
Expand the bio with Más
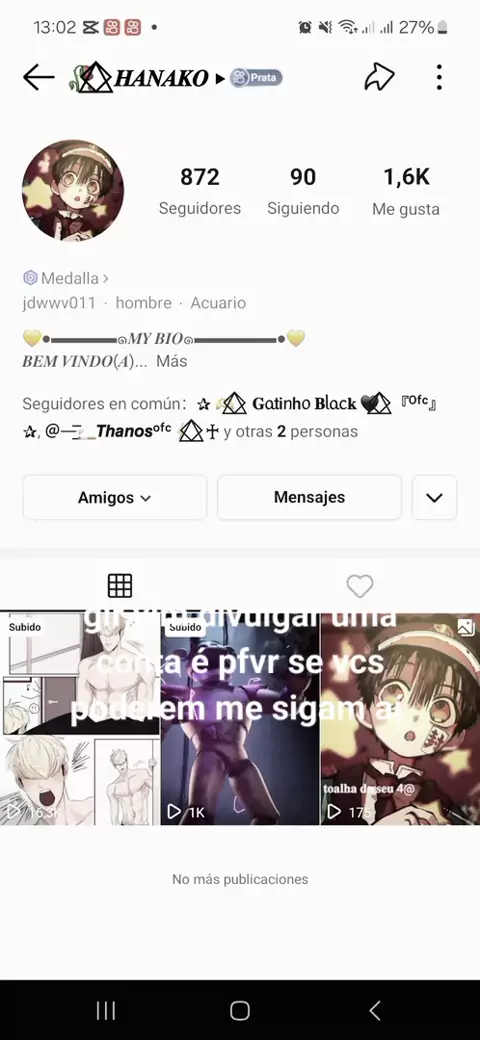coord(172,361)
